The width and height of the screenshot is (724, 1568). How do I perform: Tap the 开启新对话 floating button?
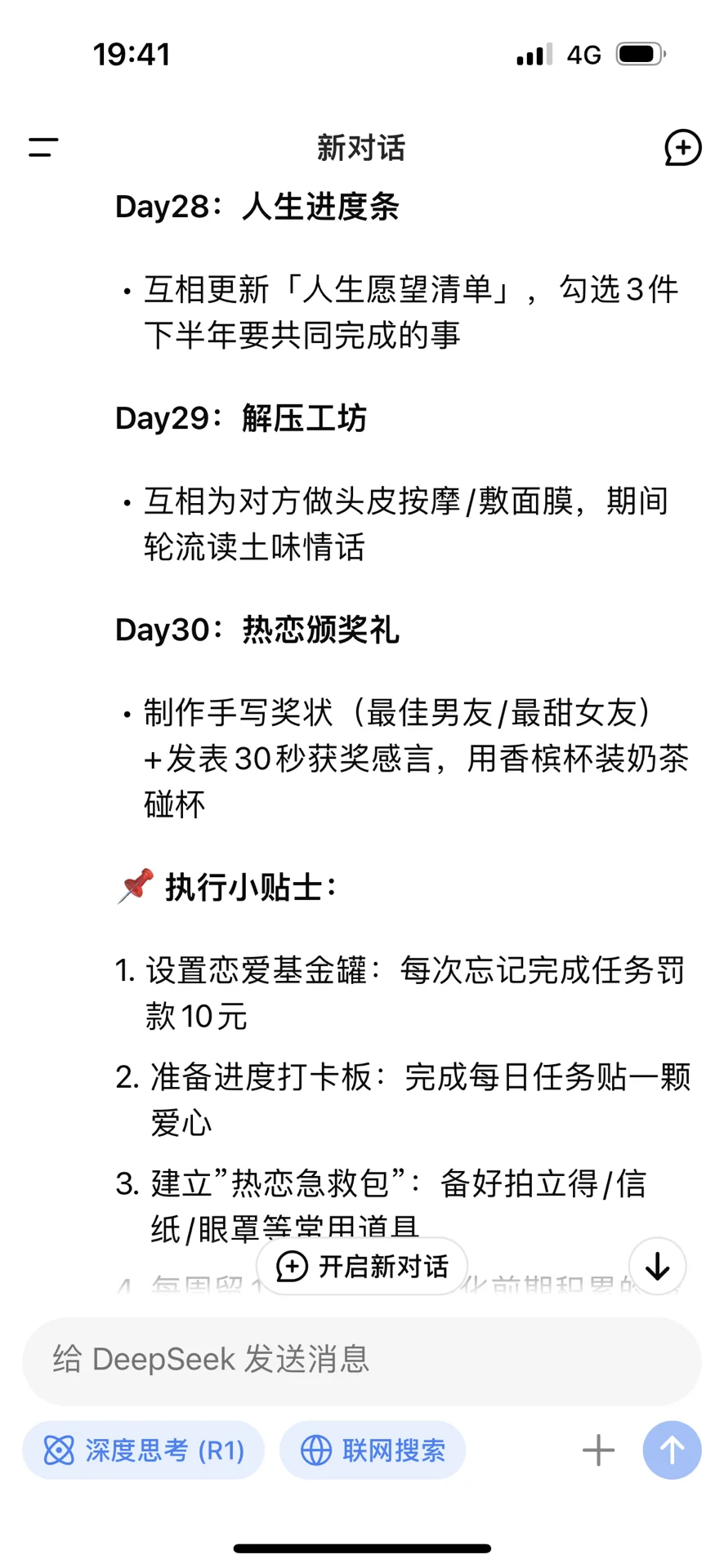[x=362, y=1267]
